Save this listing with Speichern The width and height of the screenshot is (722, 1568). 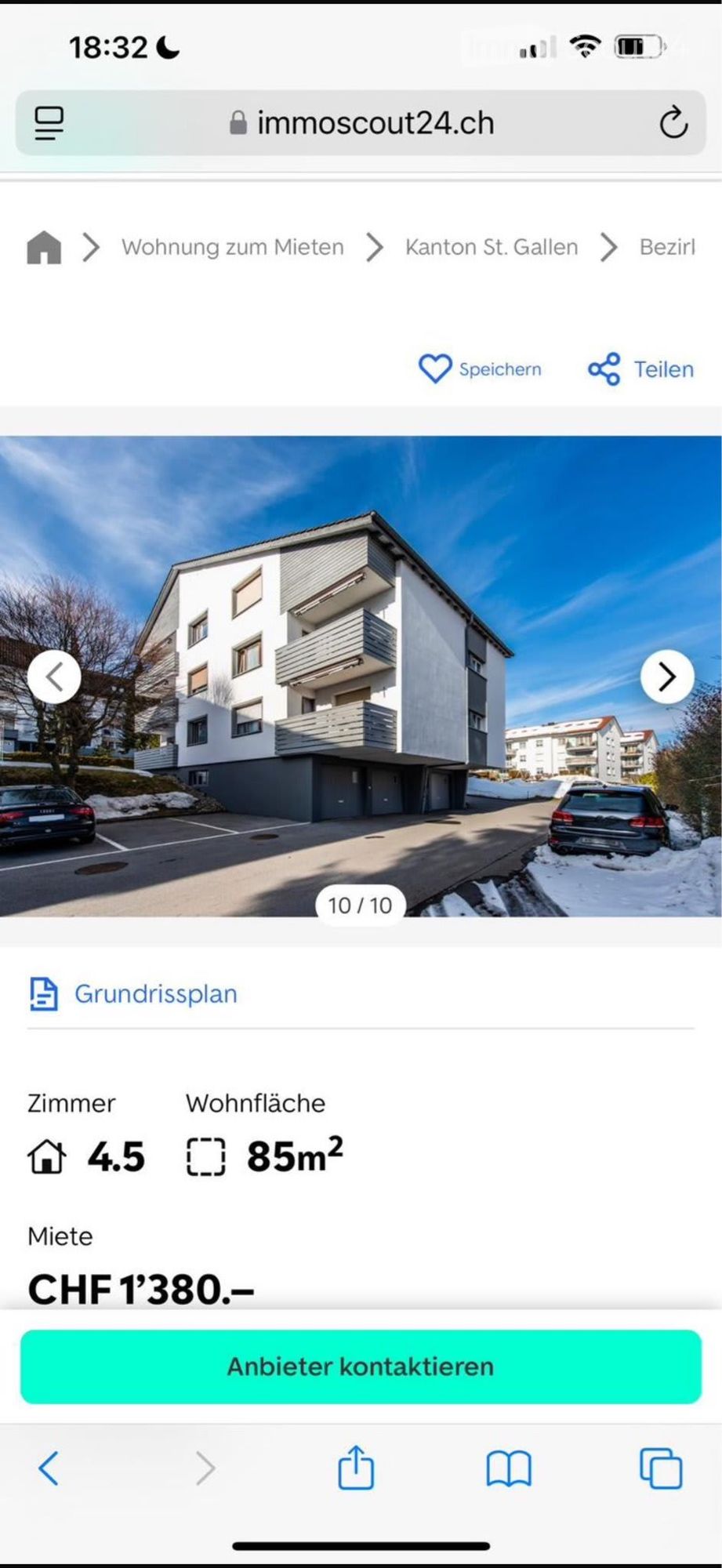click(x=480, y=369)
